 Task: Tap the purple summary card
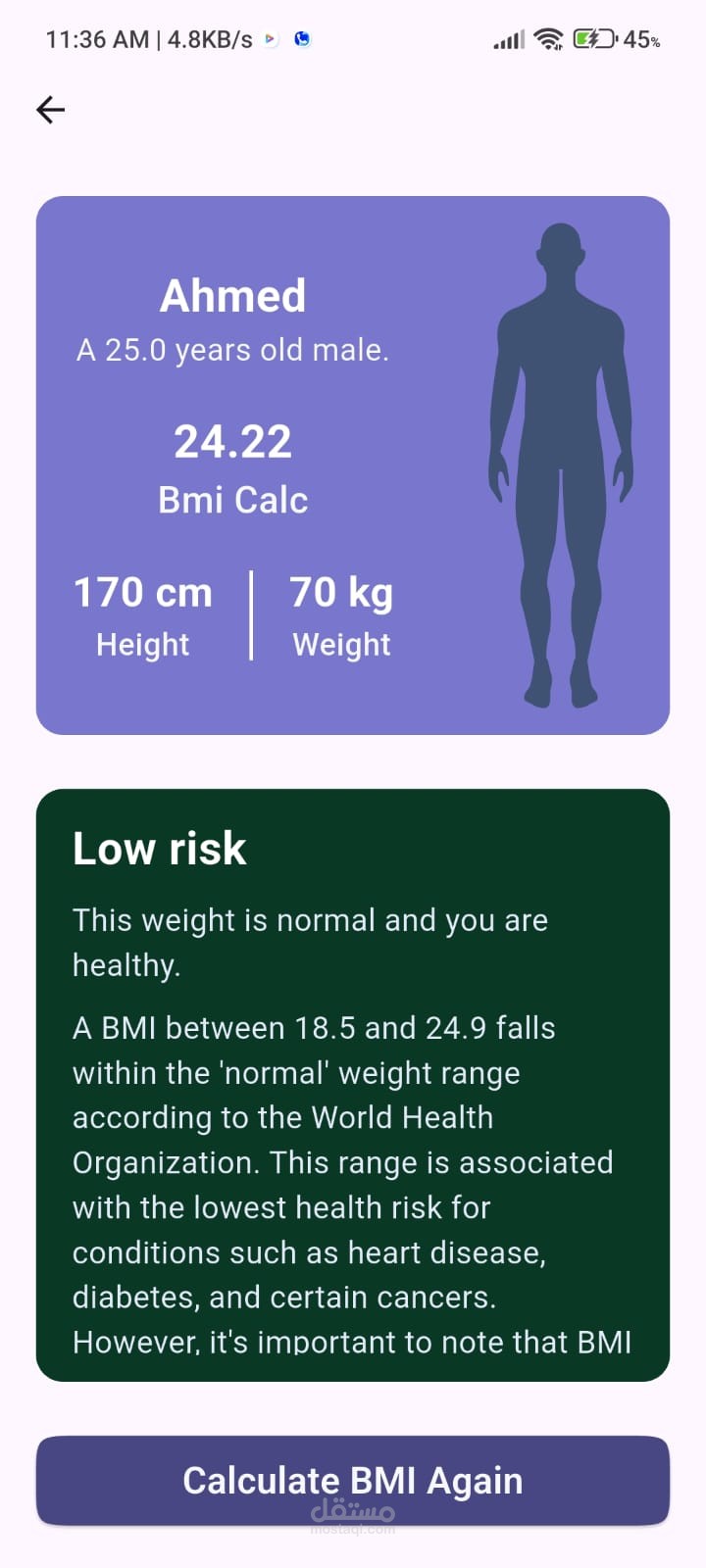353,464
